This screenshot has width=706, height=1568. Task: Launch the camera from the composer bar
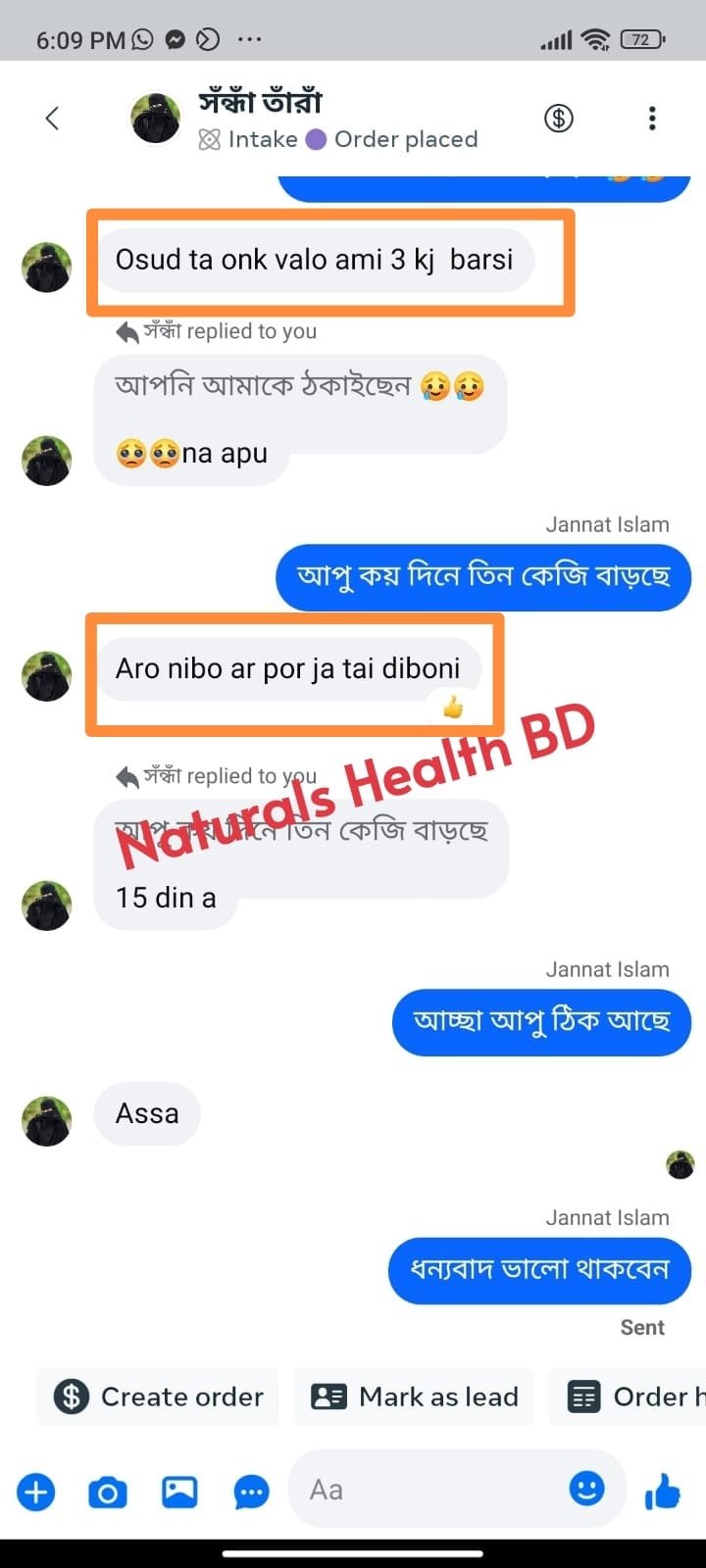(x=108, y=1493)
